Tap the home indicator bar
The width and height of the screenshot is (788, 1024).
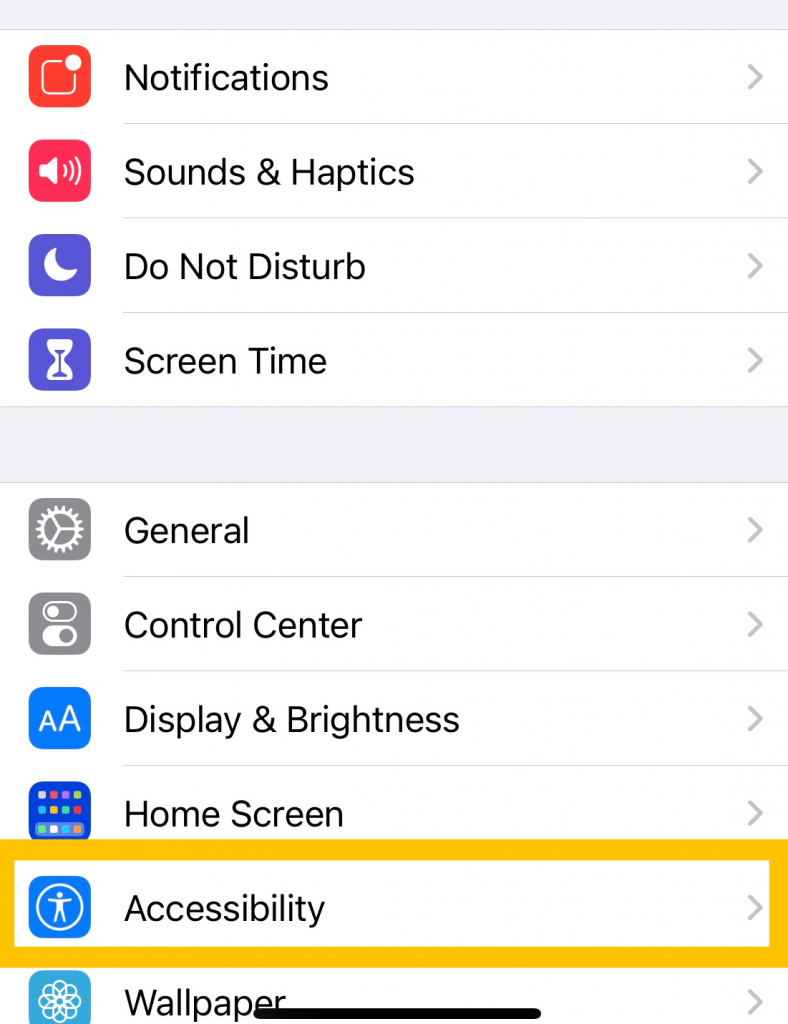[394, 1013]
